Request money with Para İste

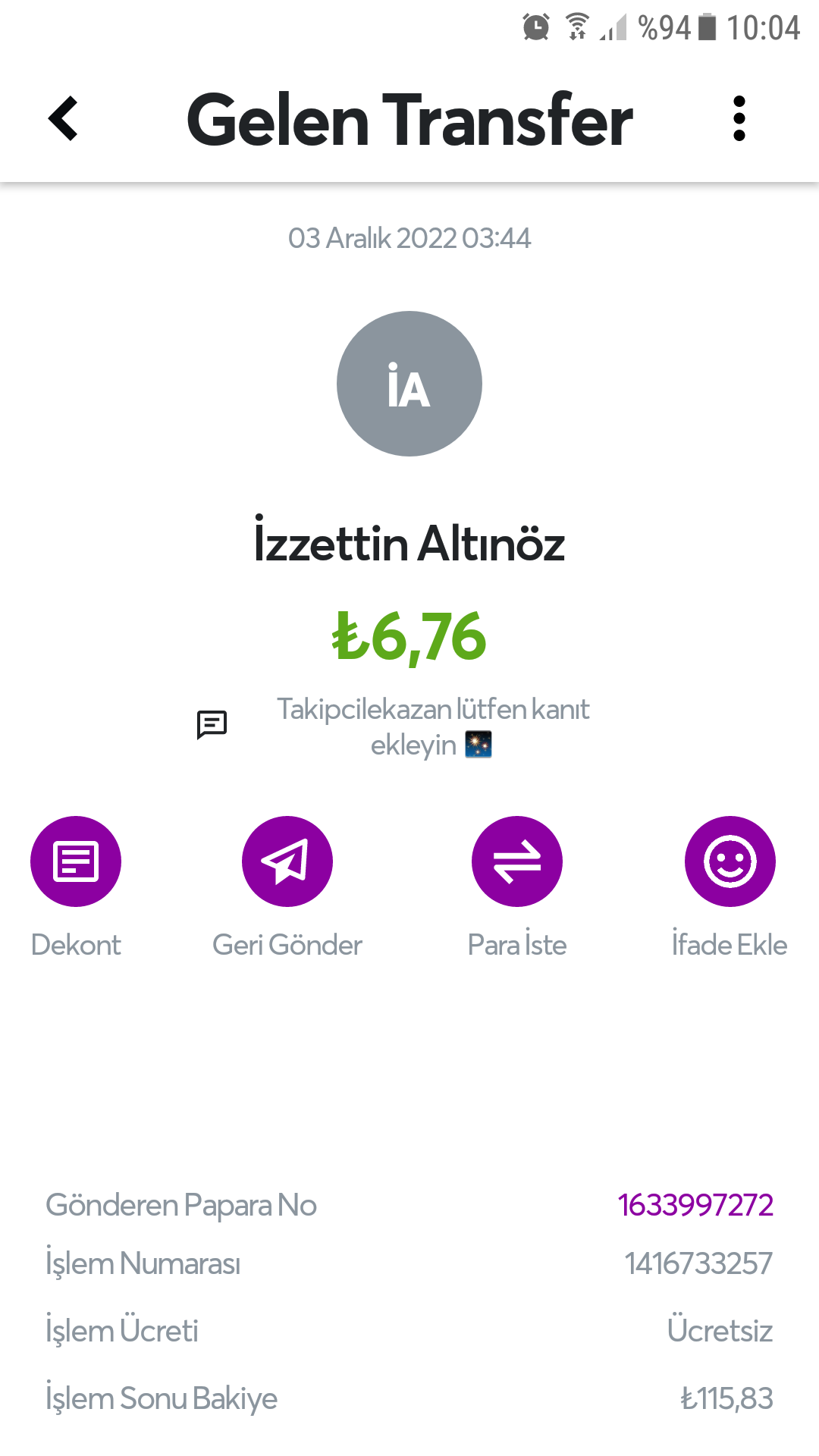point(516,861)
